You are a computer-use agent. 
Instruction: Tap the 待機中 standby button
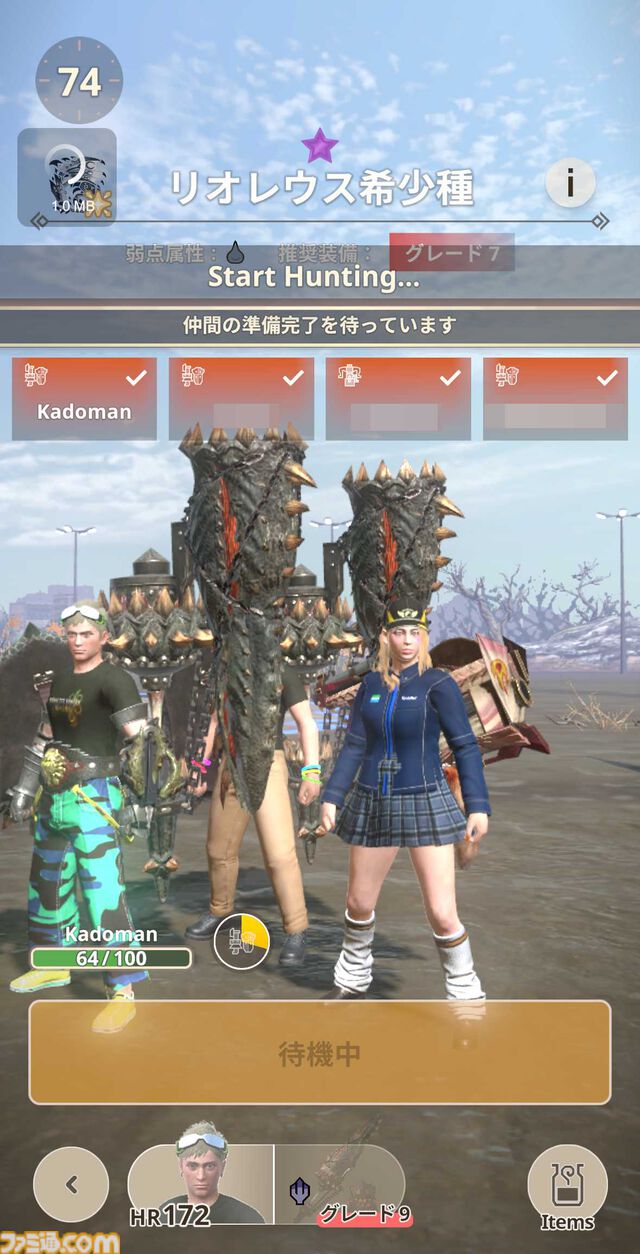coord(319,1052)
